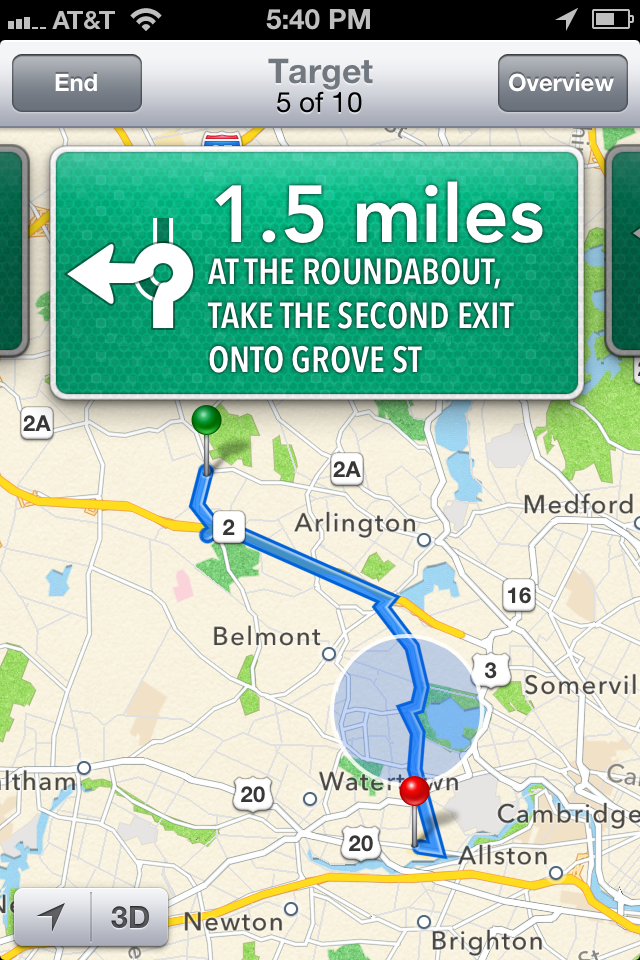The height and width of the screenshot is (960, 640).
Task: End the navigation route
Action: (x=76, y=83)
